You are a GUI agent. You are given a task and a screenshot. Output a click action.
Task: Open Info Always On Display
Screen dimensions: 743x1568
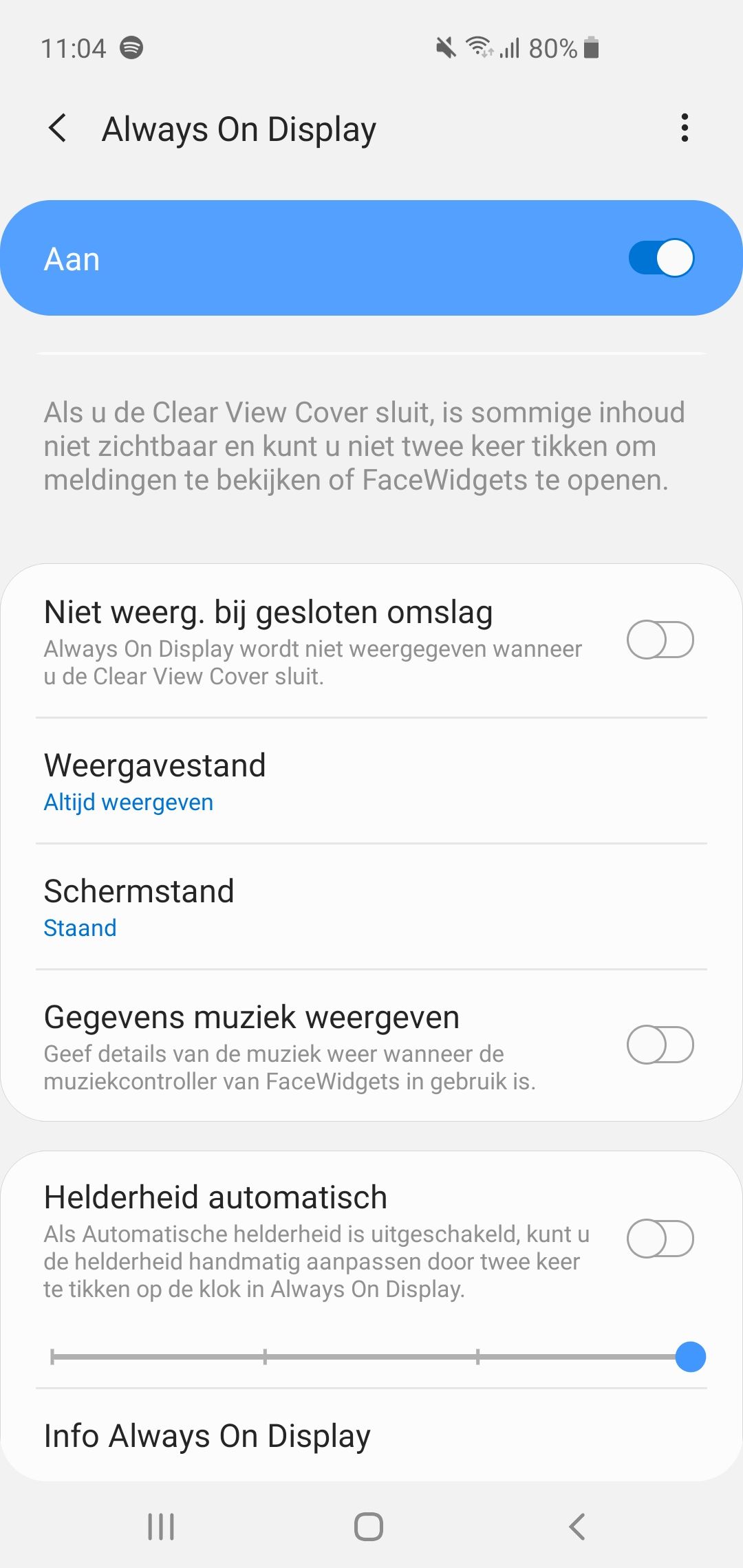[371, 1436]
